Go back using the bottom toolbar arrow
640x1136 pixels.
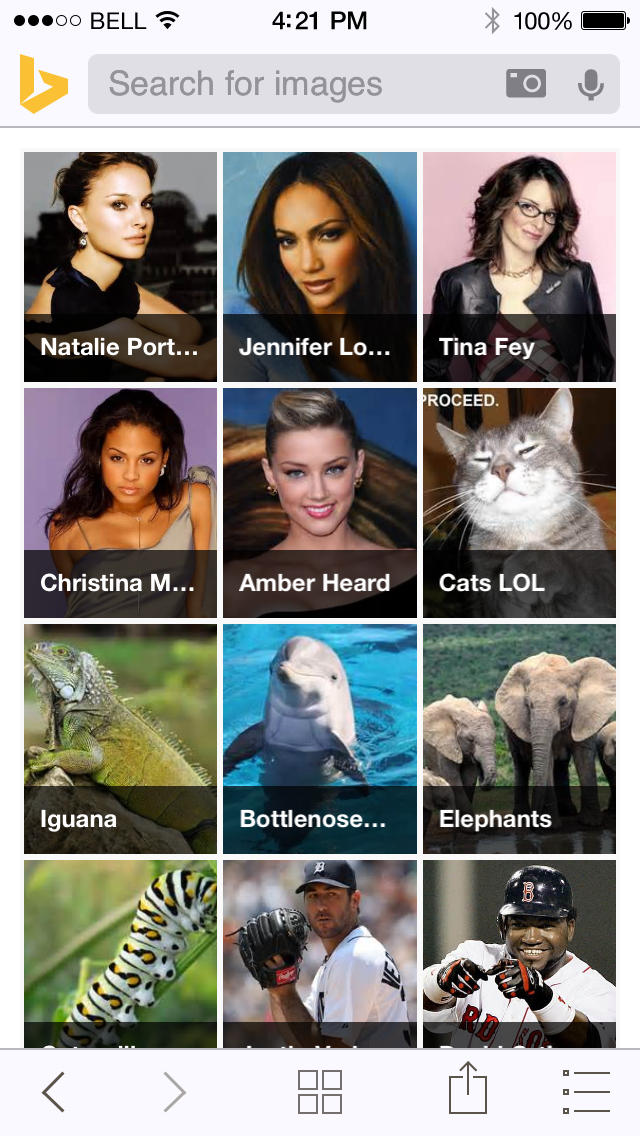click(54, 1092)
